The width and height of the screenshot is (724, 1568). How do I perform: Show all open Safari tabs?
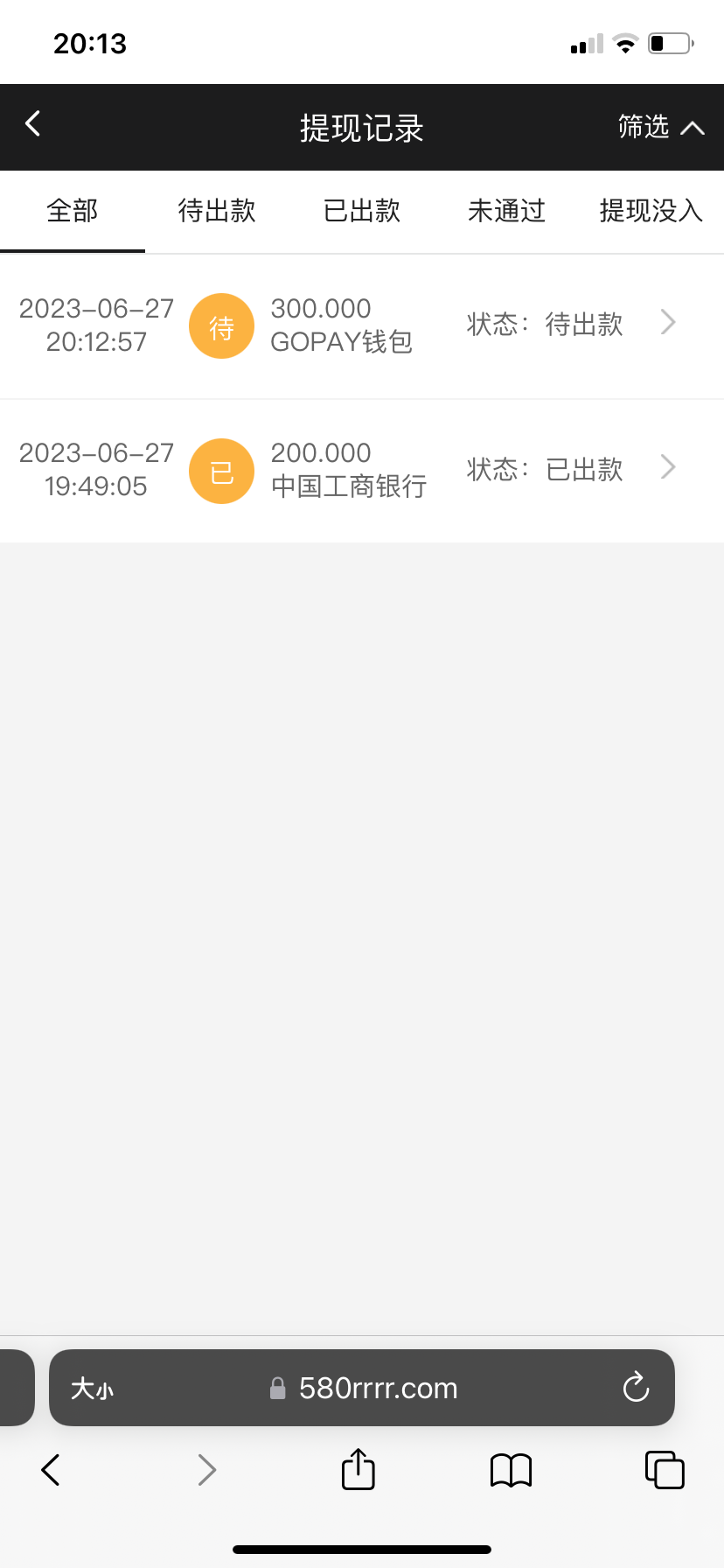(x=665, y=1470)
